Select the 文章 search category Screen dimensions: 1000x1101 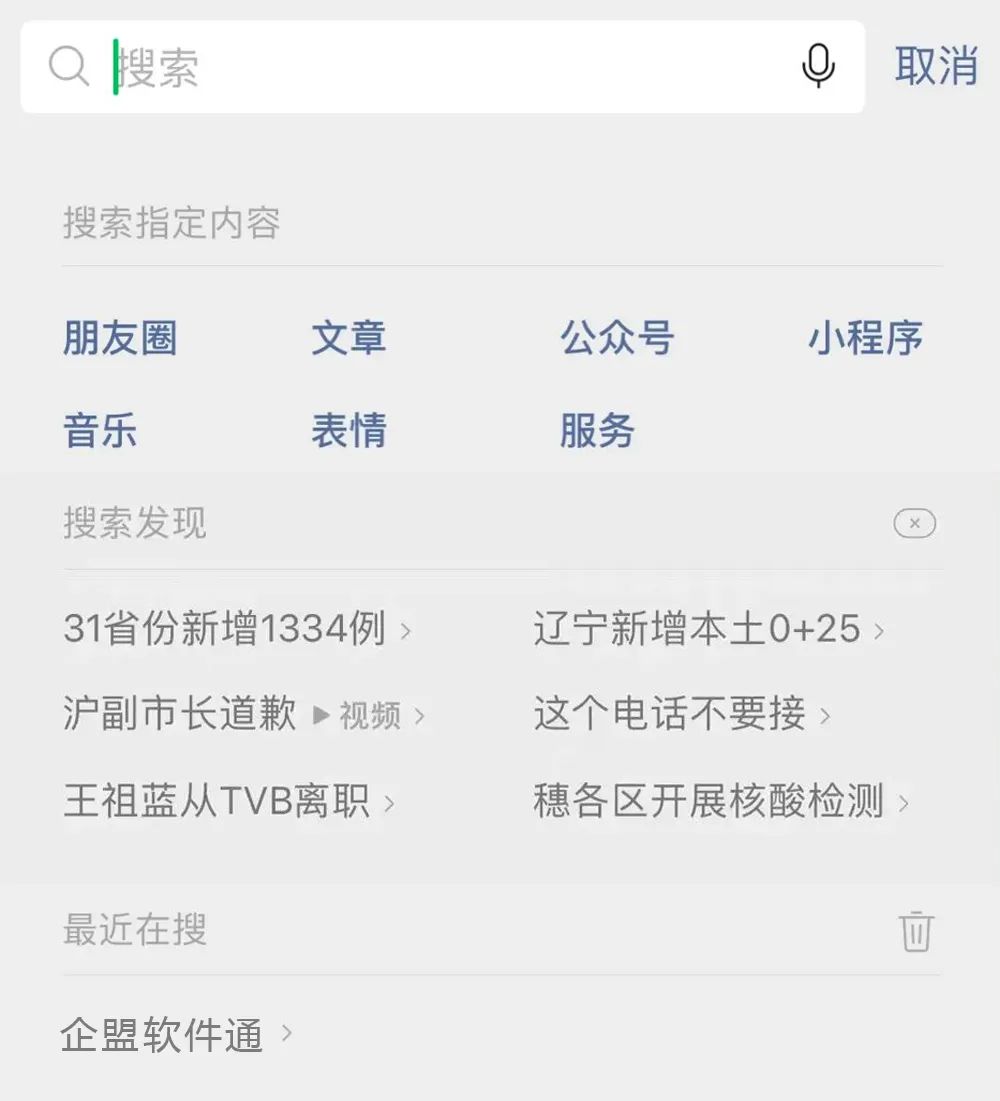click(348, 339)
